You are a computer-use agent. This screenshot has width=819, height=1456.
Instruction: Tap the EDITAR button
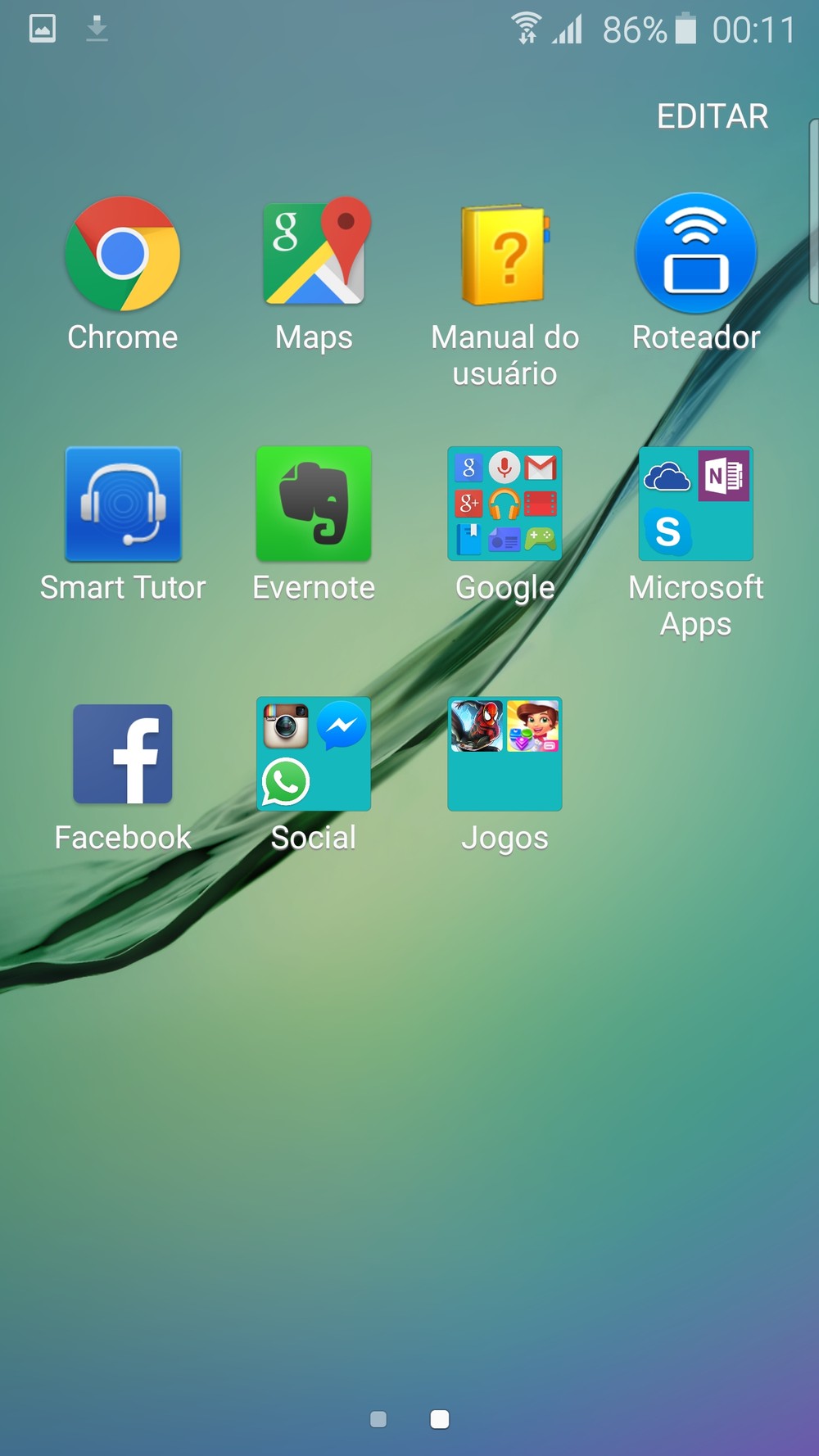712,116
